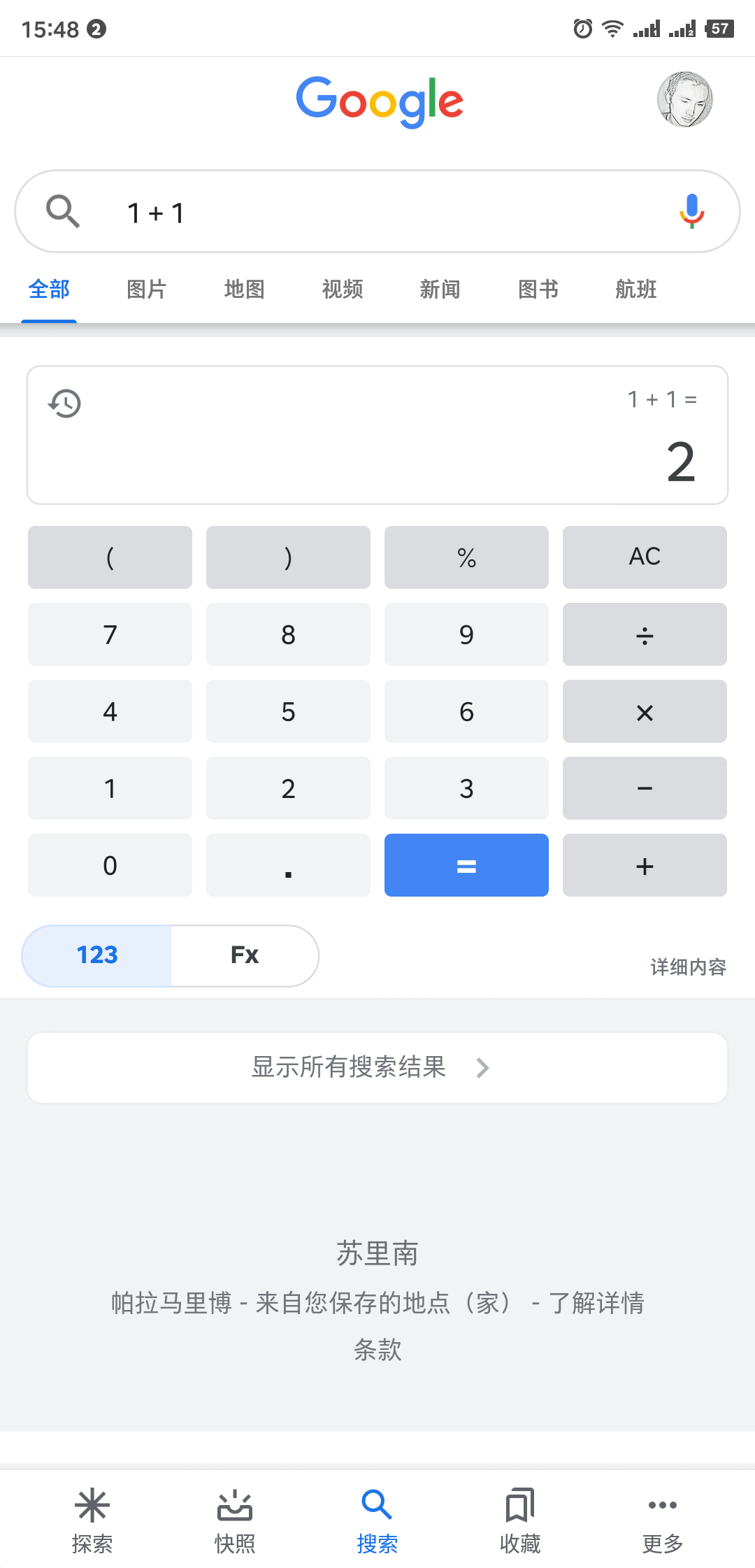Switch to the 航班 tab
755x1568 pixels.
(635, 289)
